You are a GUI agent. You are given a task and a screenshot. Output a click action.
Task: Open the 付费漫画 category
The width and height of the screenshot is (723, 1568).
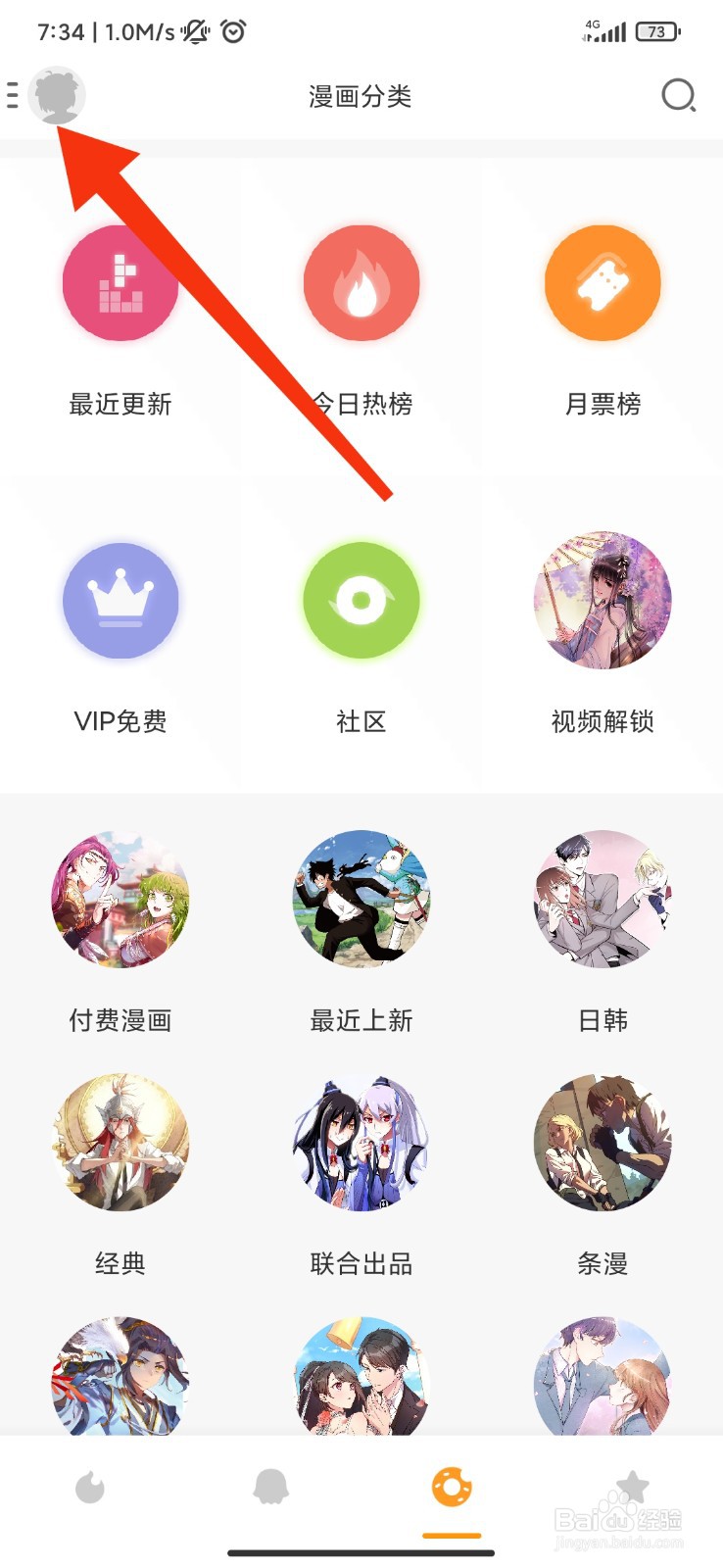click(120, 899)
